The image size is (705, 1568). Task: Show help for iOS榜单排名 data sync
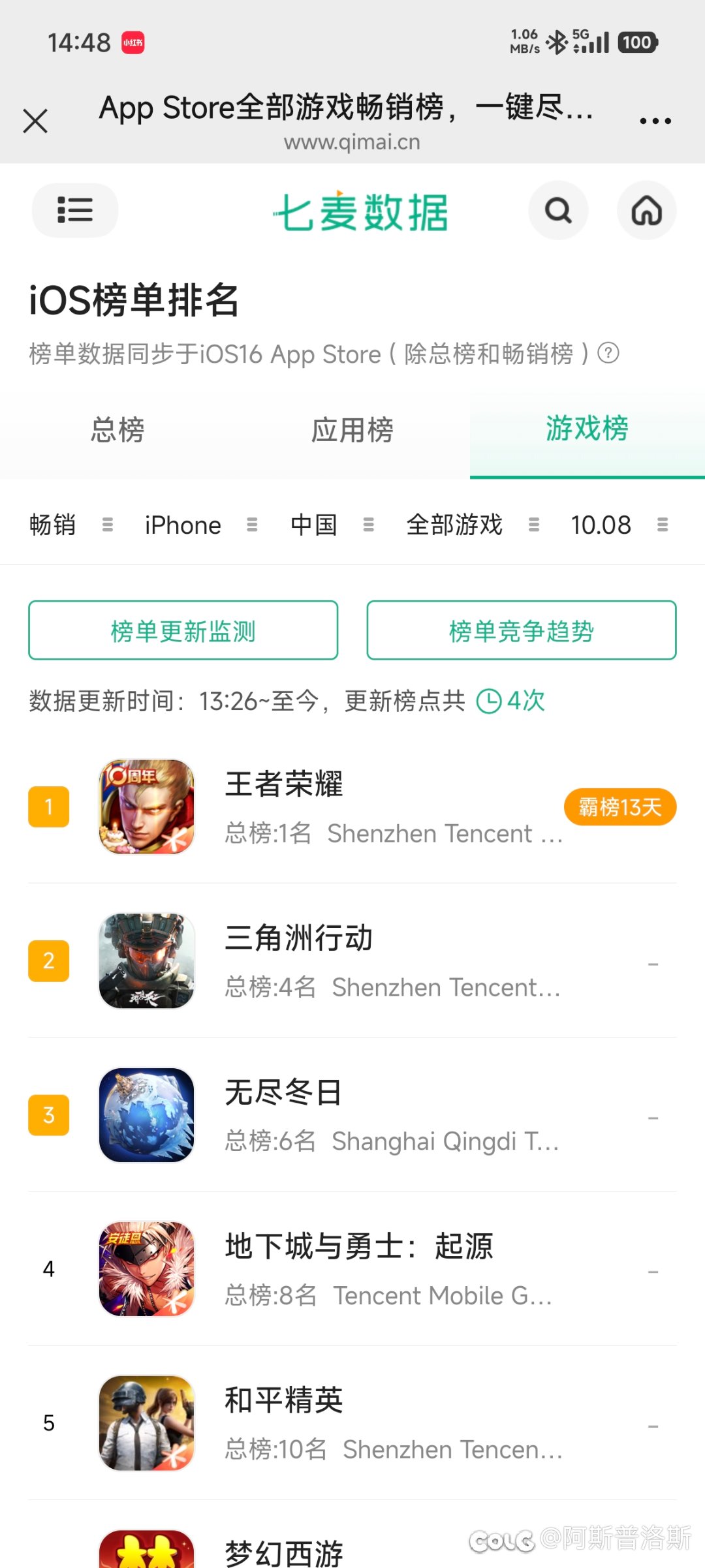608,354
